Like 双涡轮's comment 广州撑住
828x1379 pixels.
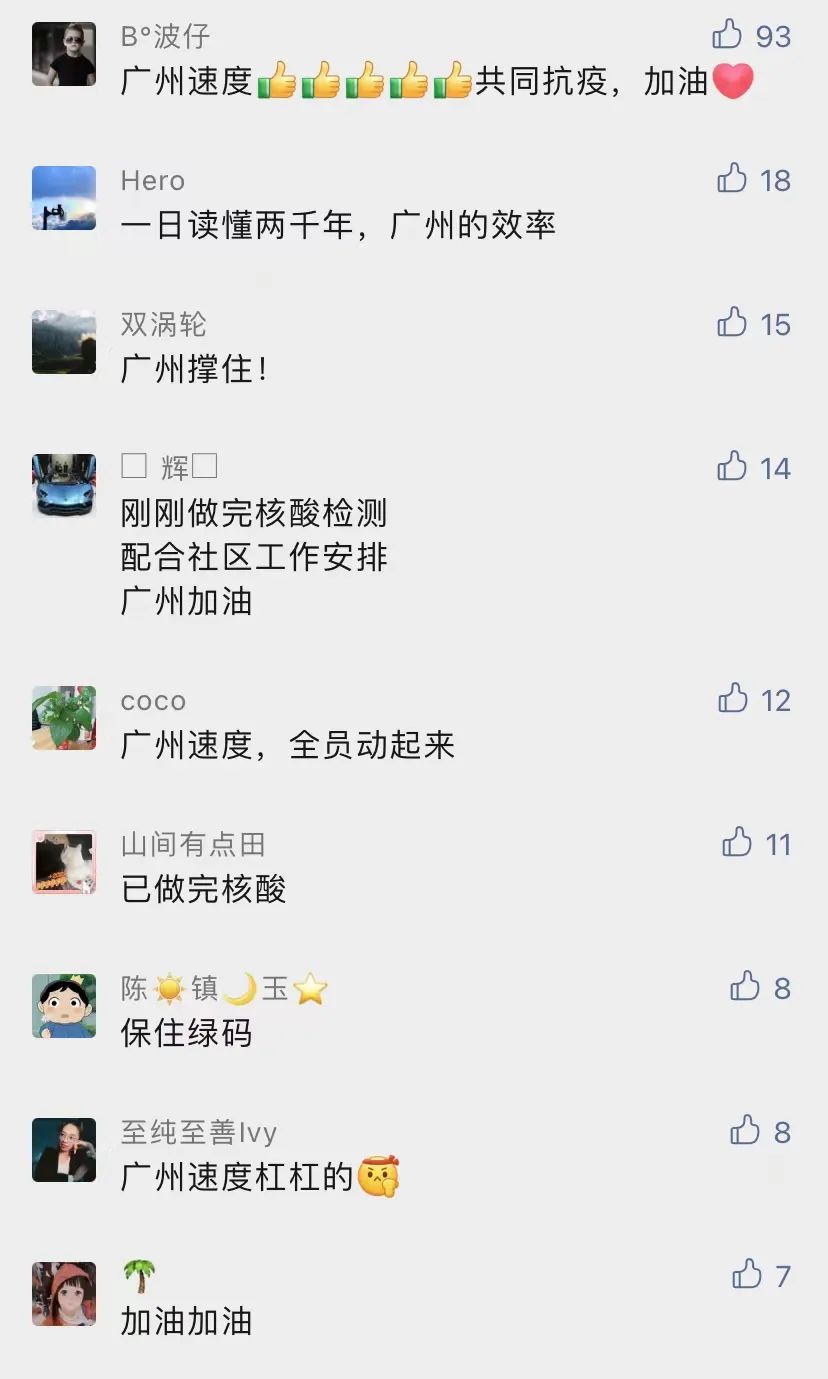tap(732, 323)
